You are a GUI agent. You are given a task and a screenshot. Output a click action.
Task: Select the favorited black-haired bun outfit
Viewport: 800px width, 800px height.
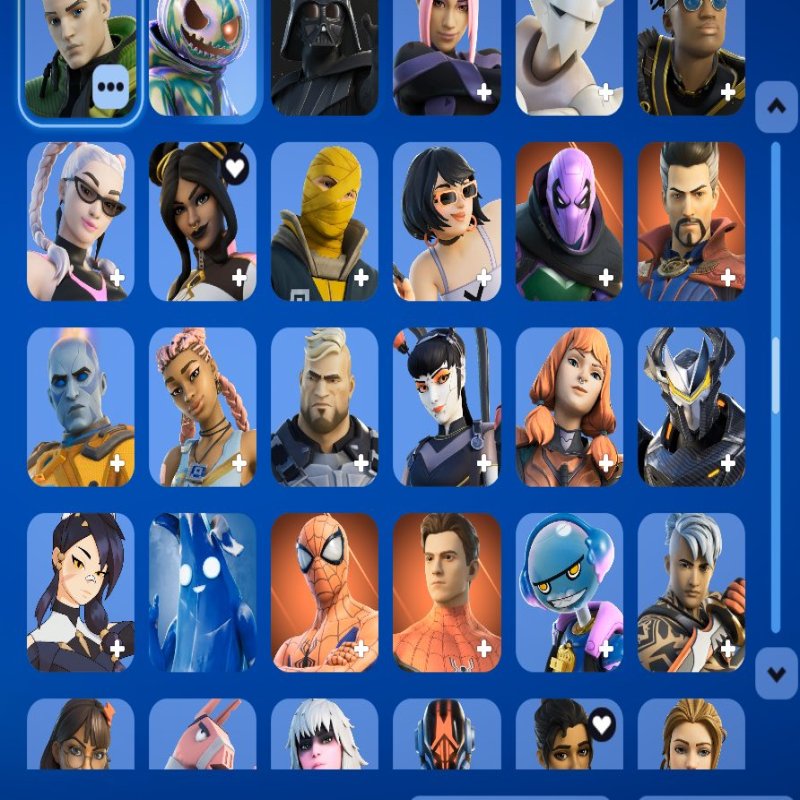pos(202,222)
